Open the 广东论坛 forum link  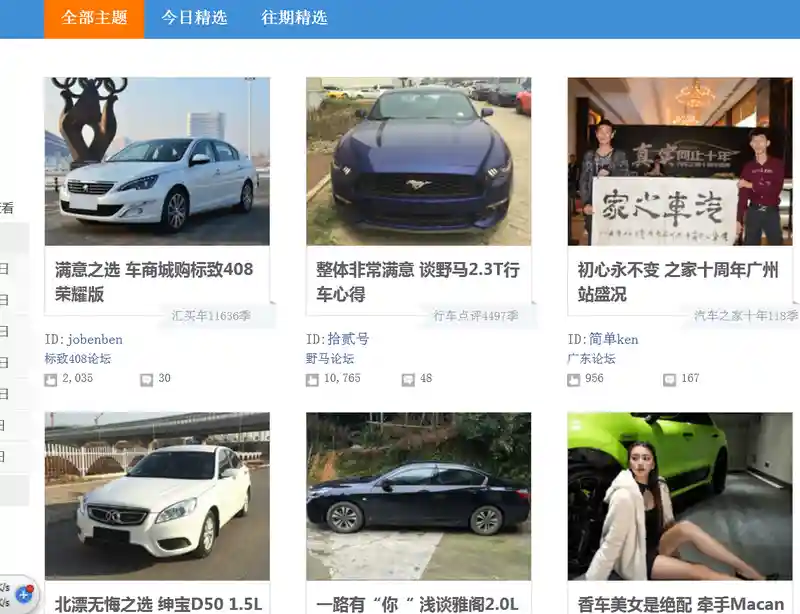[591, 358]
